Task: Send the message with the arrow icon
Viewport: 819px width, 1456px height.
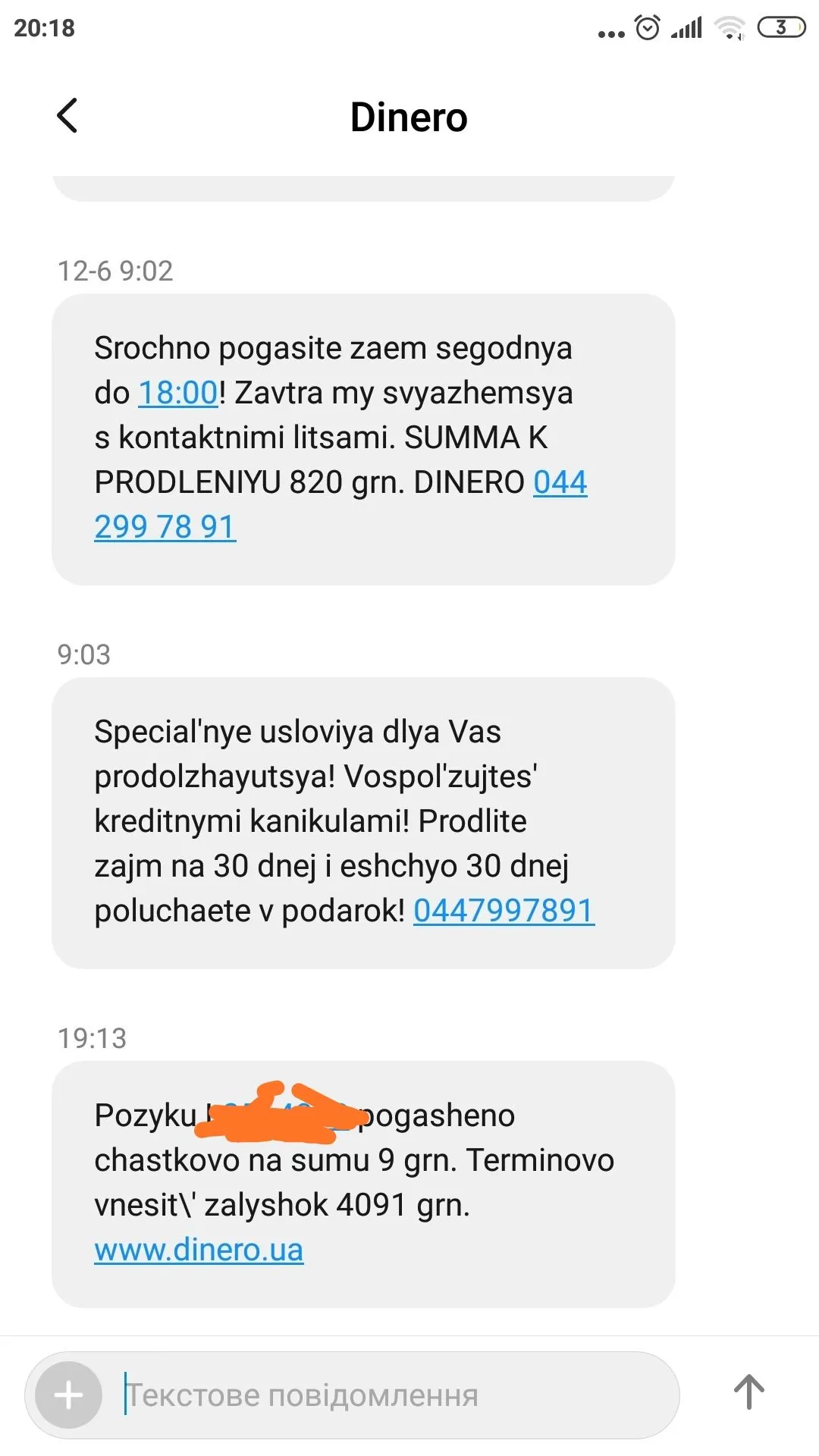Action: 748,1392
